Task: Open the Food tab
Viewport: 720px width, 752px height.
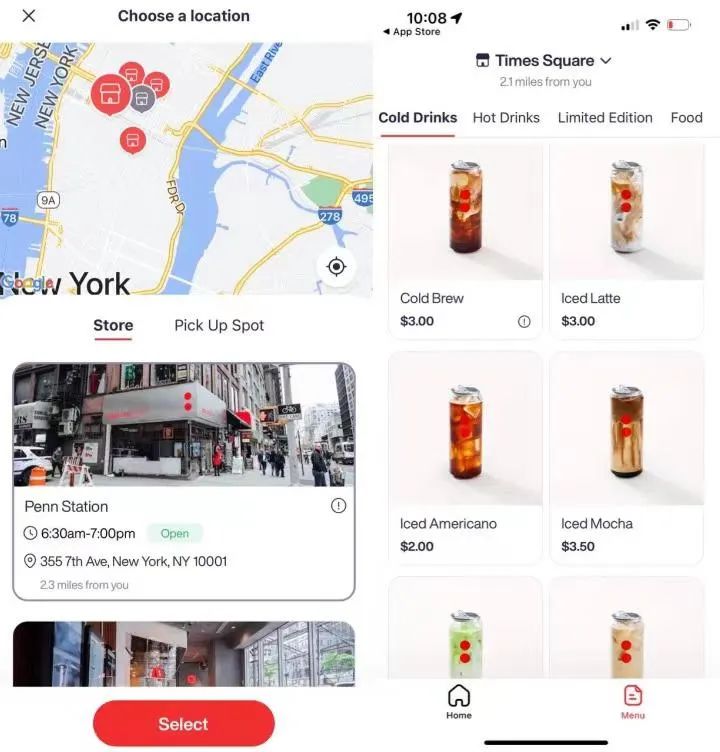Action: [x=686, y=117]
